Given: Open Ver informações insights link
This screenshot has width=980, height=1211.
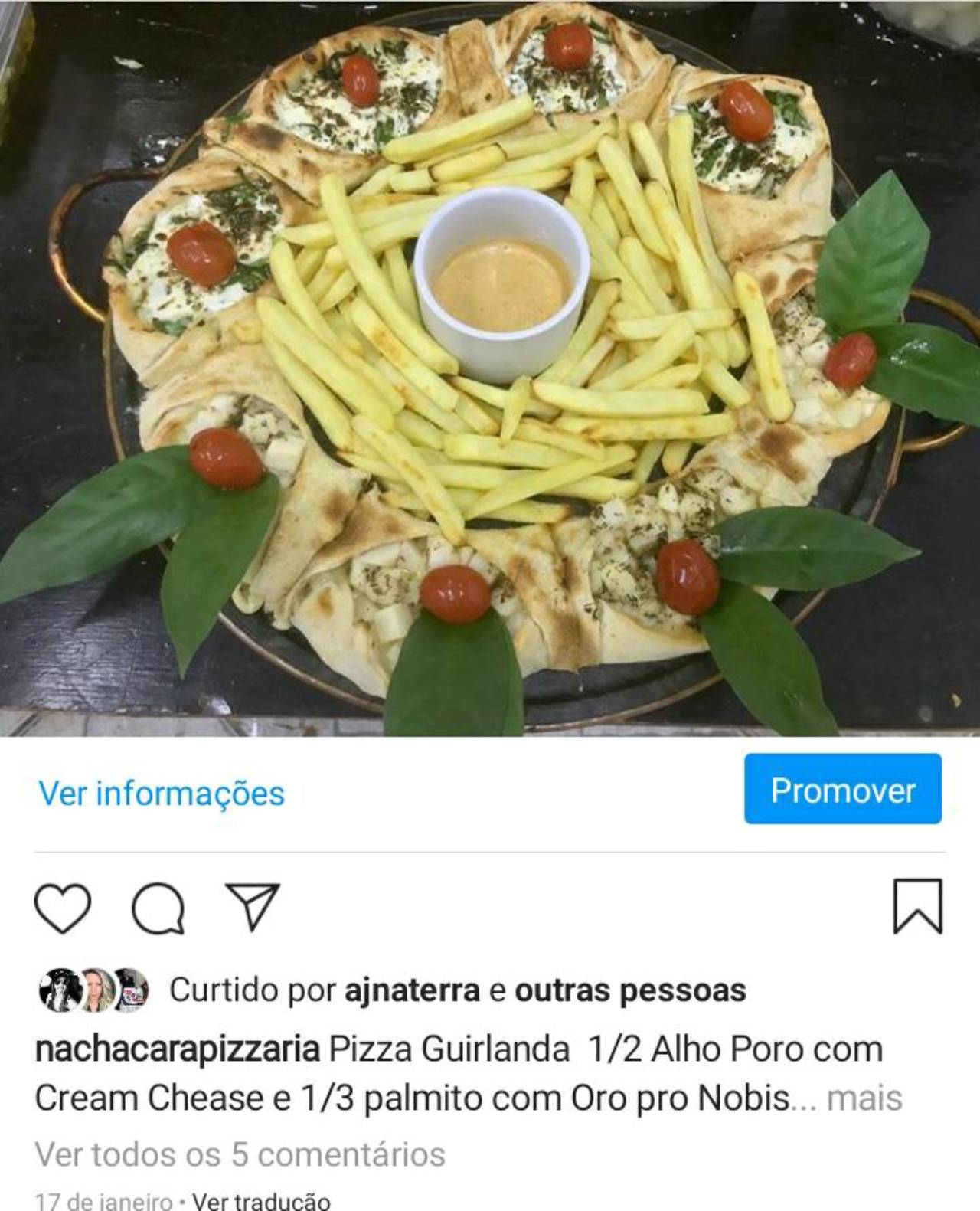Looking at the screenshot, I should tap(162, 794).
